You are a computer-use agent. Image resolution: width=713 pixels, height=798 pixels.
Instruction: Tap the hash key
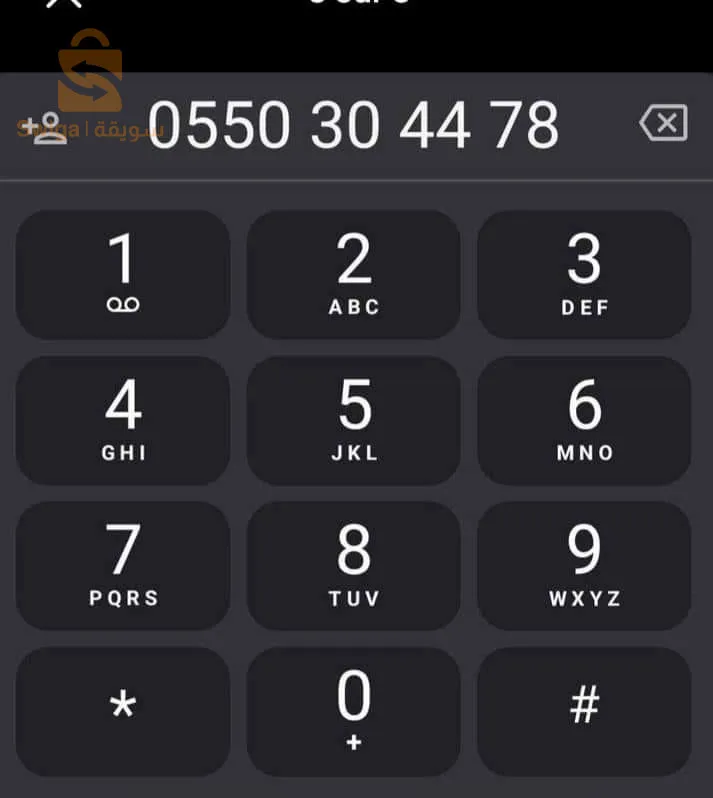click(584, 710)
